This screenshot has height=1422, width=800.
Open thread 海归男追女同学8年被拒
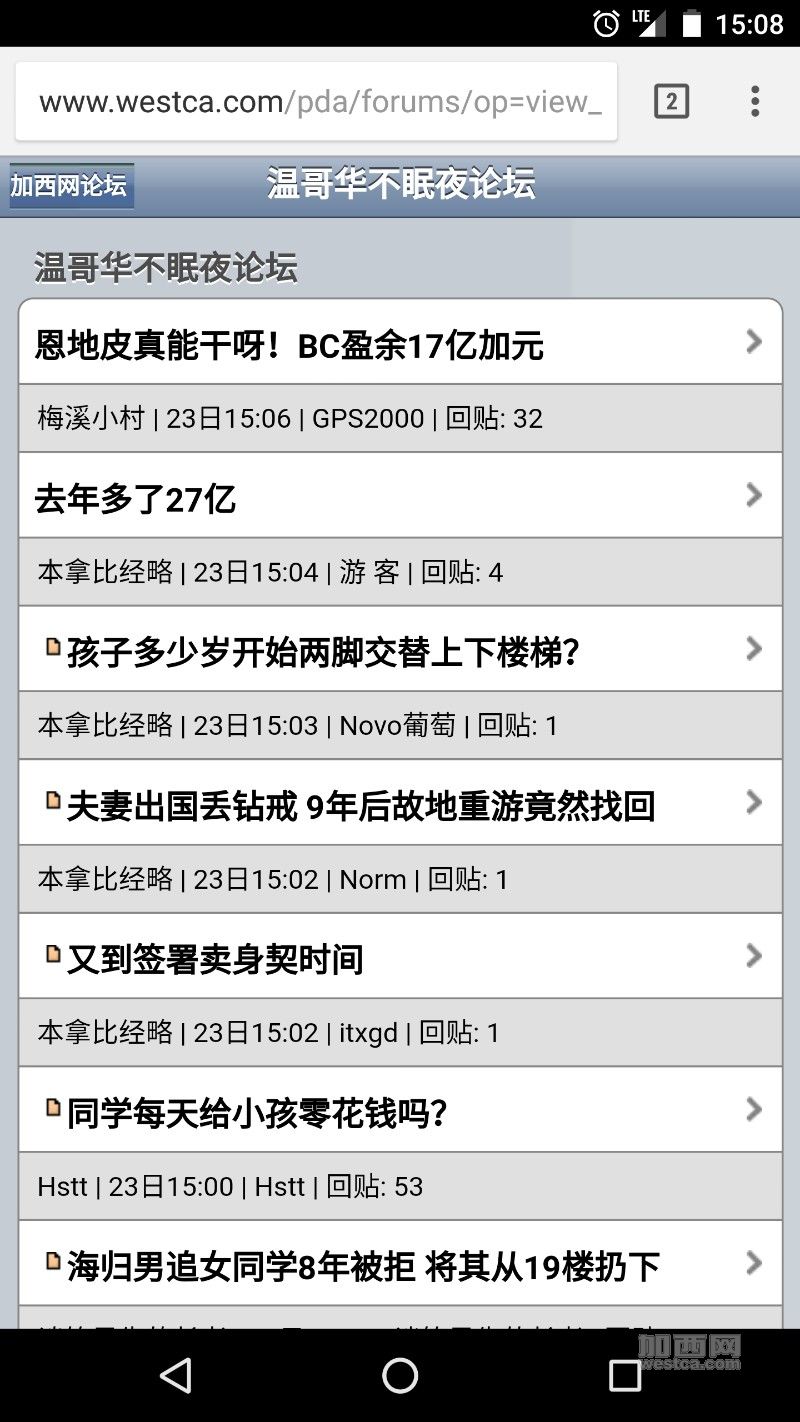(400, 1263)
